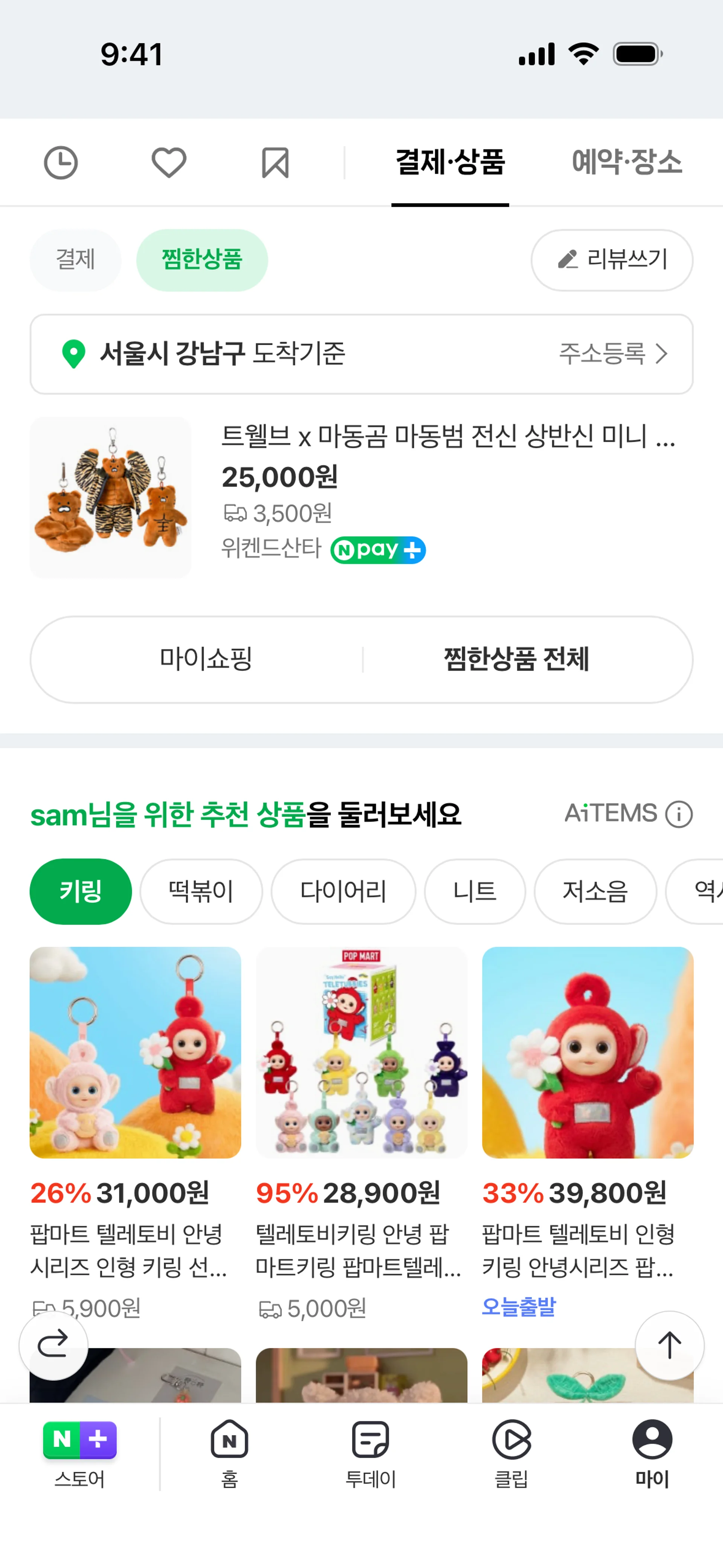Filter recommendations by 다이어리
Viewport: 723px width, 1568px height.
(x=343, y=892)
